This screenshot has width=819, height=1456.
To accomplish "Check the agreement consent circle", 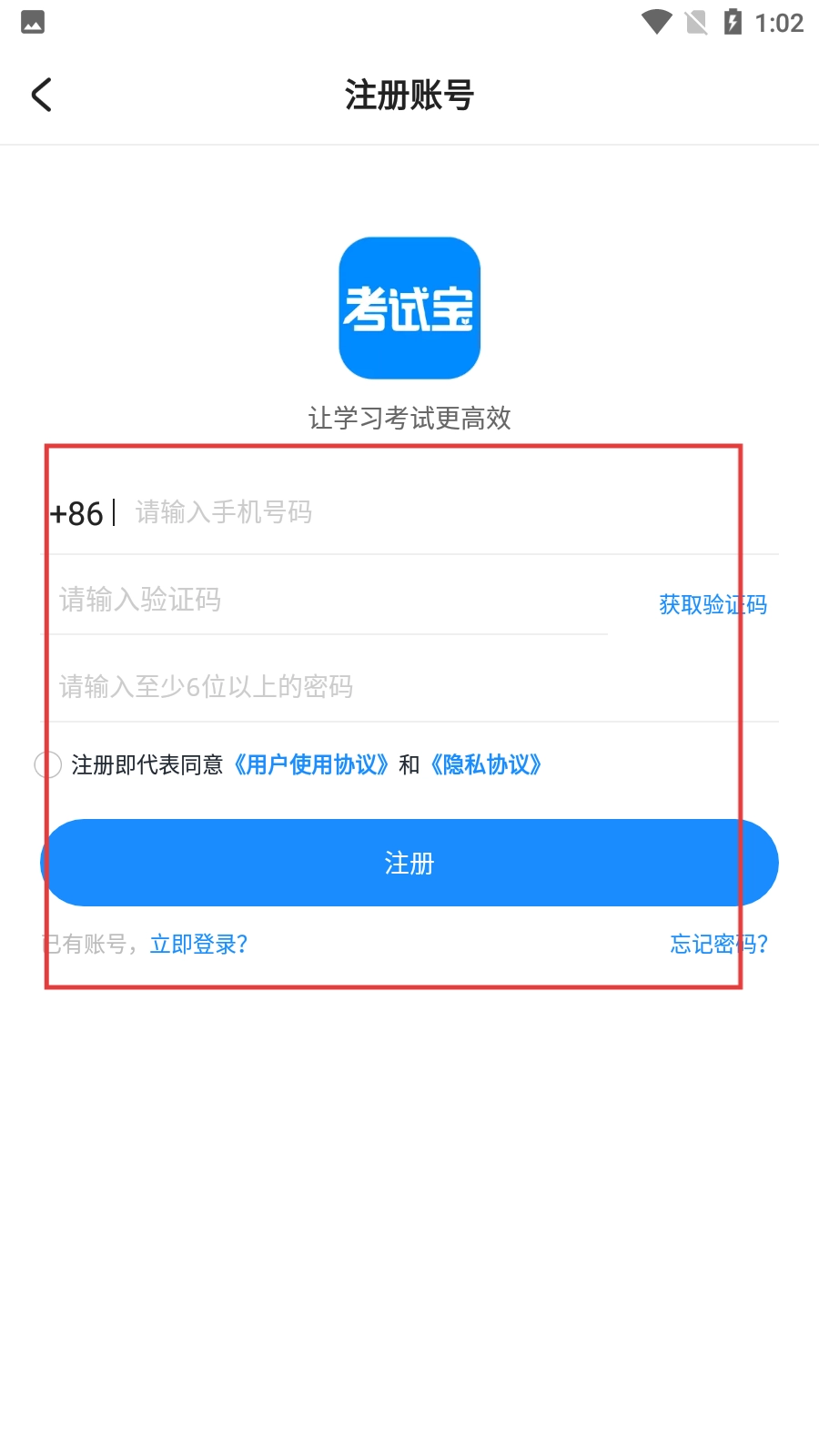I will click(48, 764).
